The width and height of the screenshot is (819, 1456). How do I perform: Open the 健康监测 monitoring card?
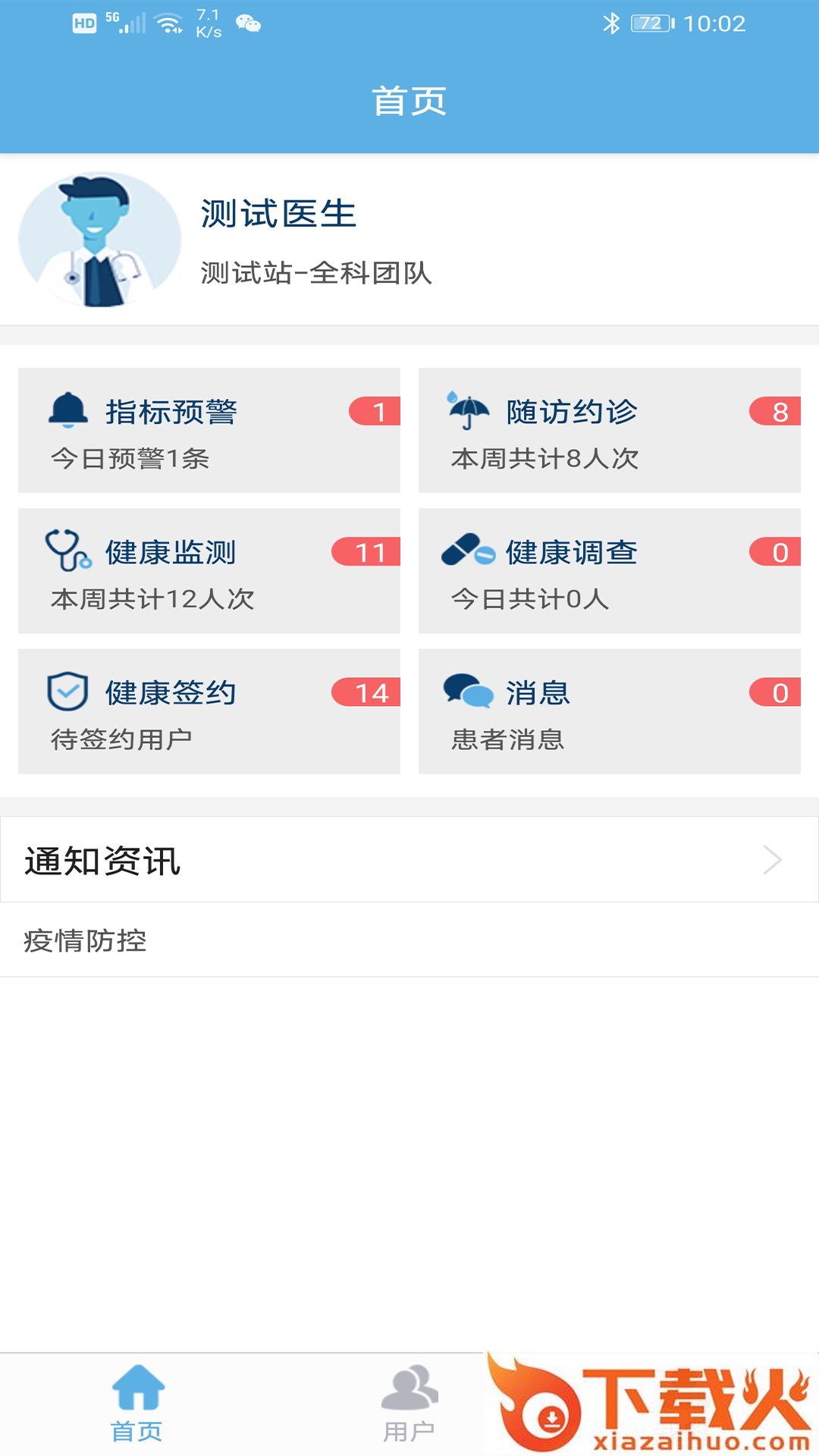209,571
